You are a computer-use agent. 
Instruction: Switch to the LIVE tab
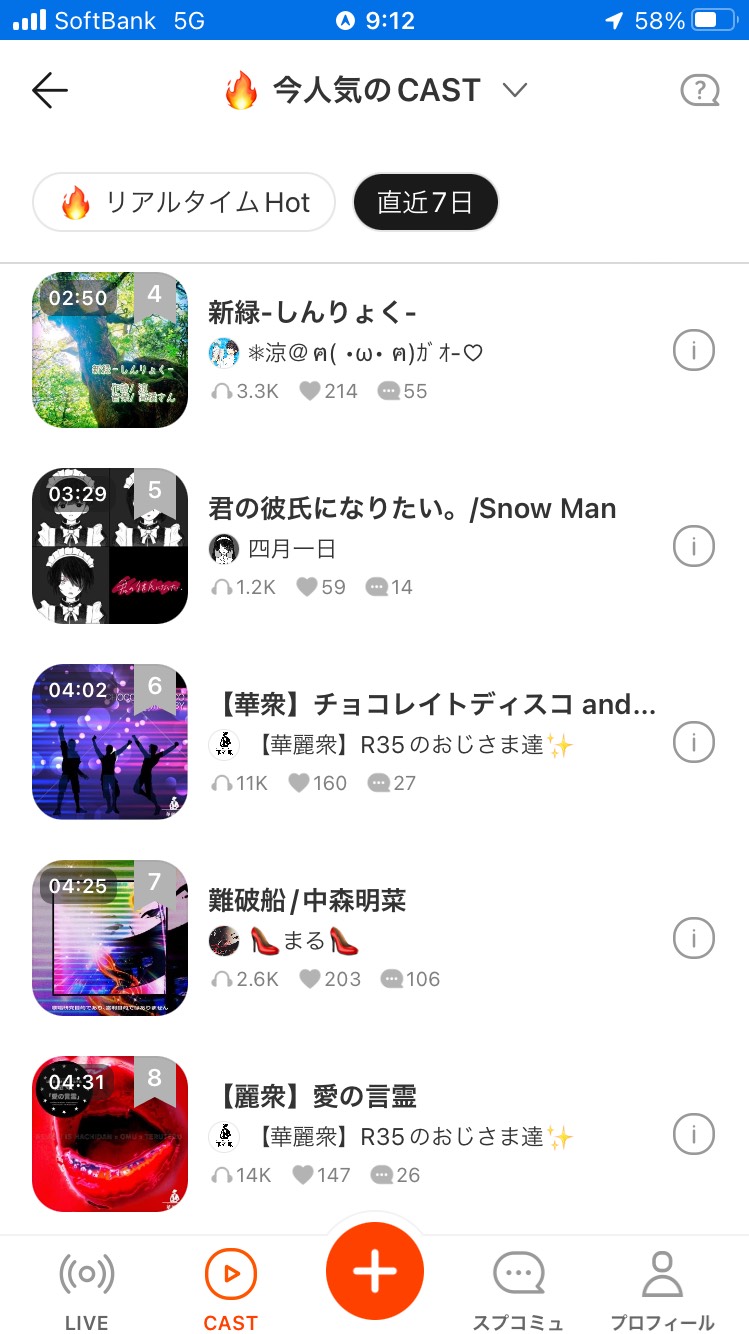87,1290
